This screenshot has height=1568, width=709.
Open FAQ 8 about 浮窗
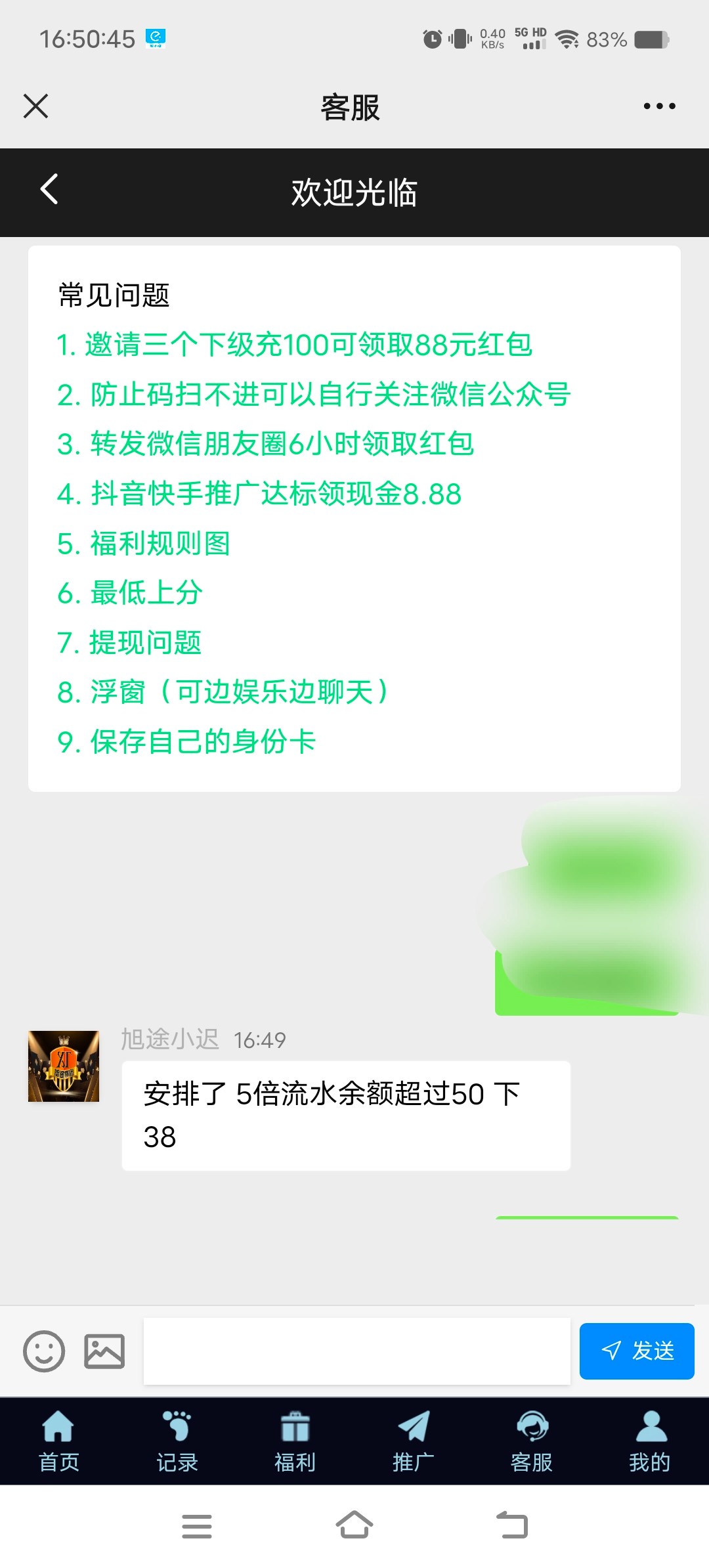[x=223, y=692]
